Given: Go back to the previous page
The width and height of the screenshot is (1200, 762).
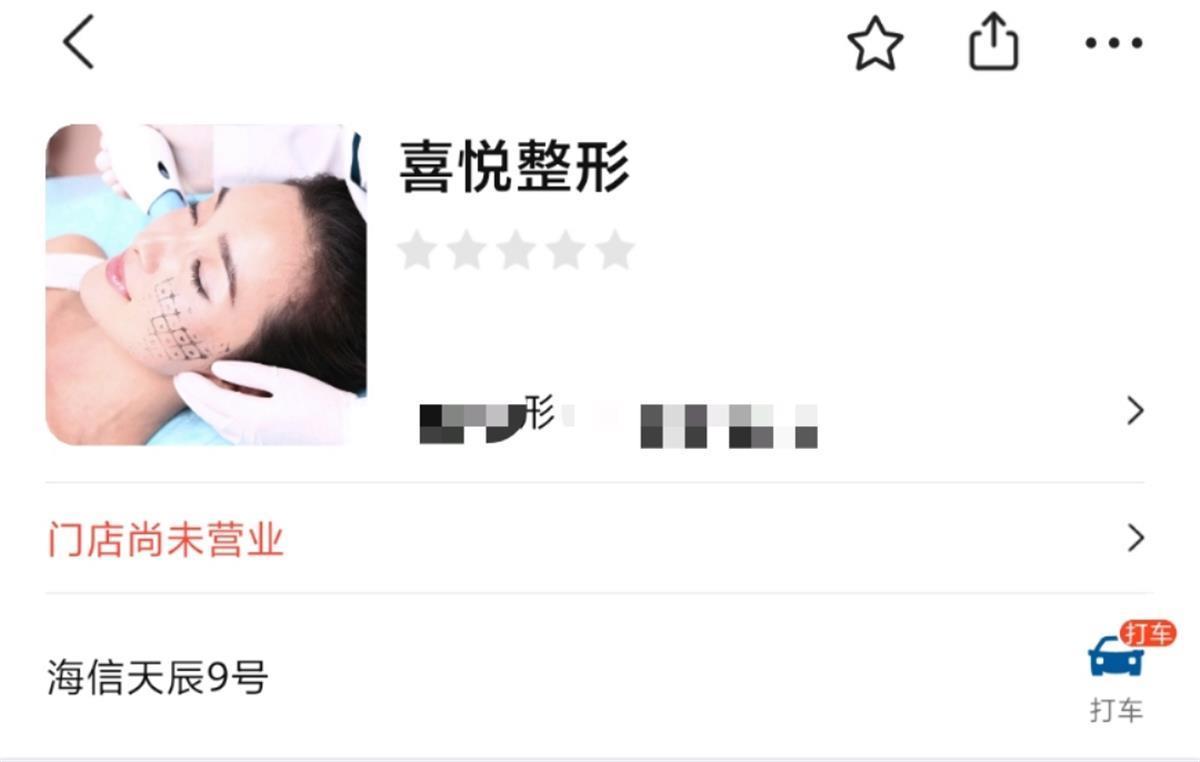Looking at the screenshot, I should (x=78, y=45).
